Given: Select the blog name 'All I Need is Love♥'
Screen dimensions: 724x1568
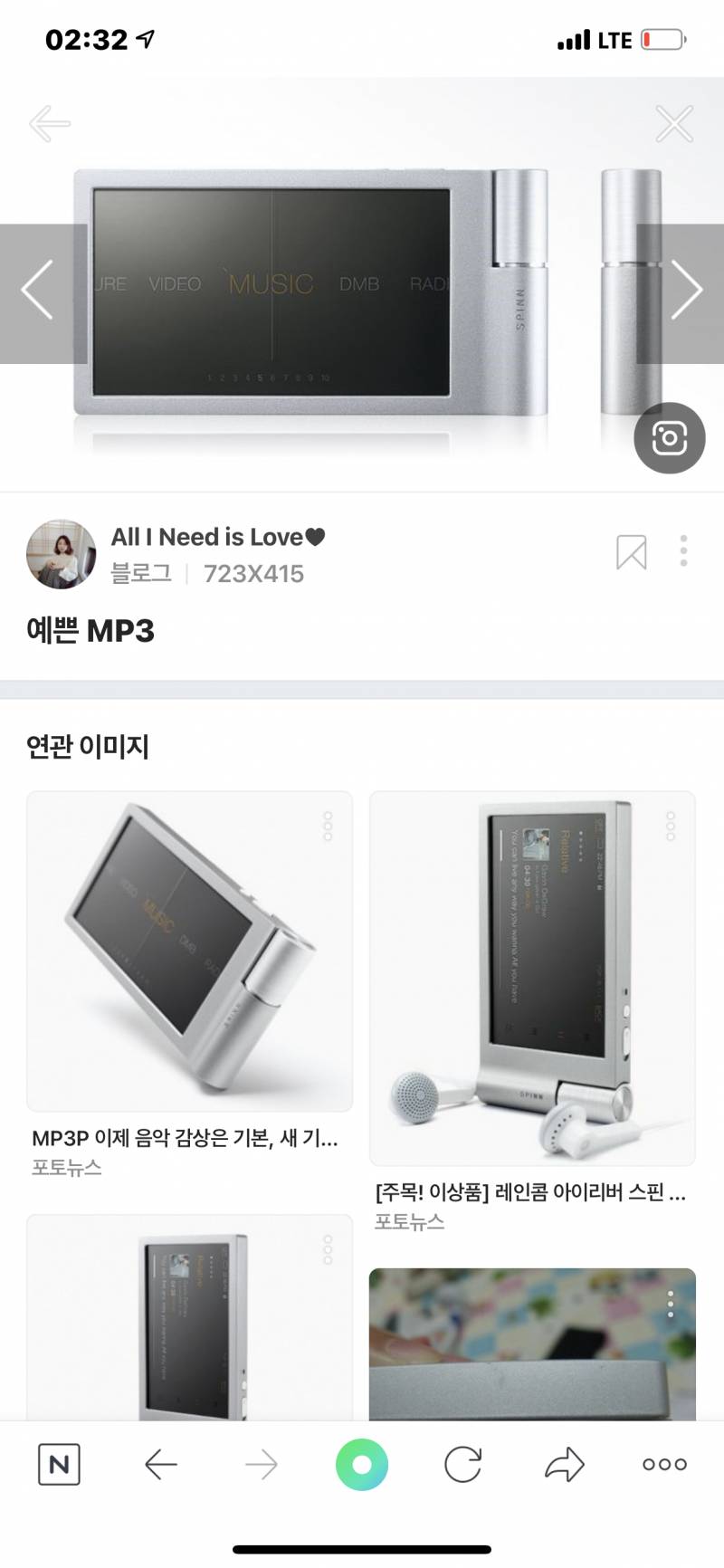Looking at the screenshot, I should [x=217, y=537].
